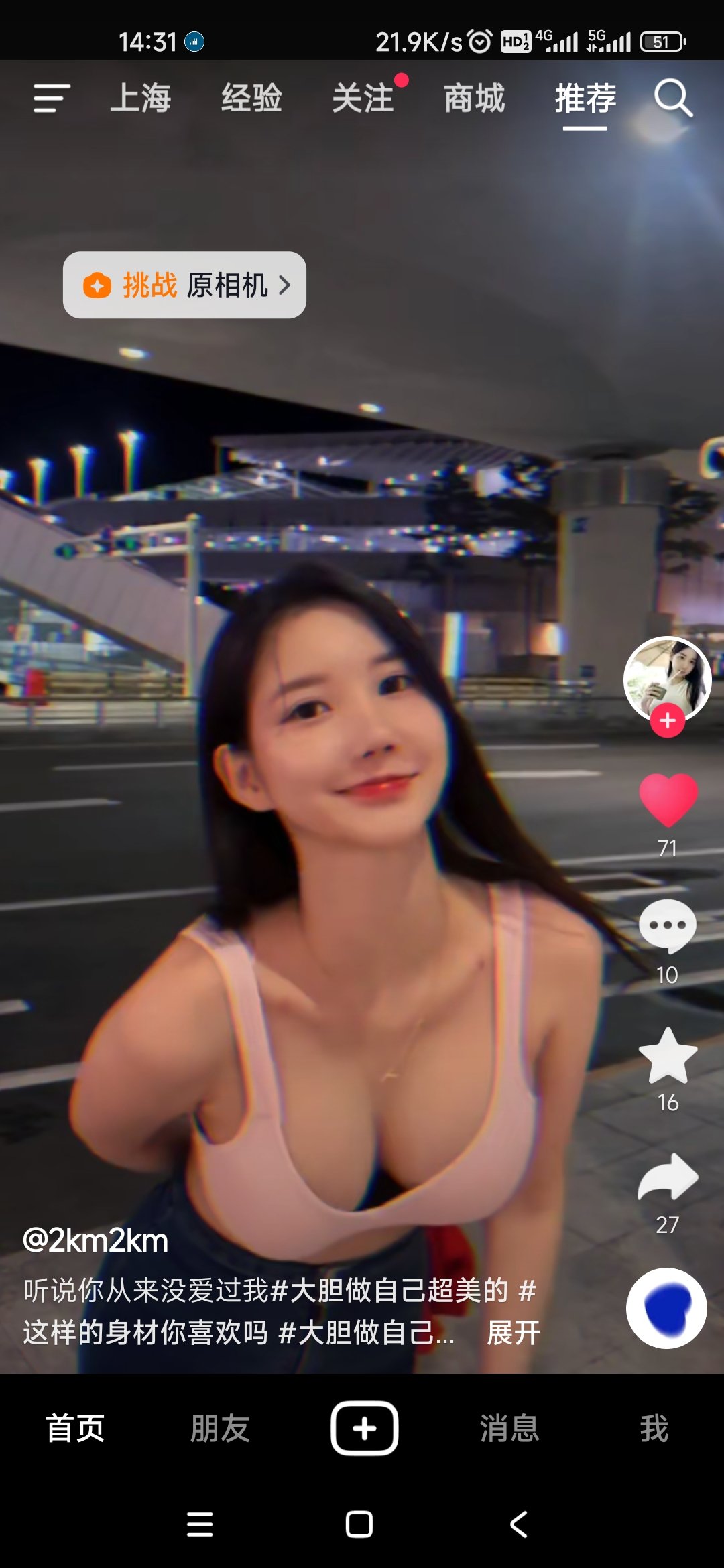The image size is (724, 1568).
Task: Open the 挑战 原相机 challenge chip
Action: point(184,285)
